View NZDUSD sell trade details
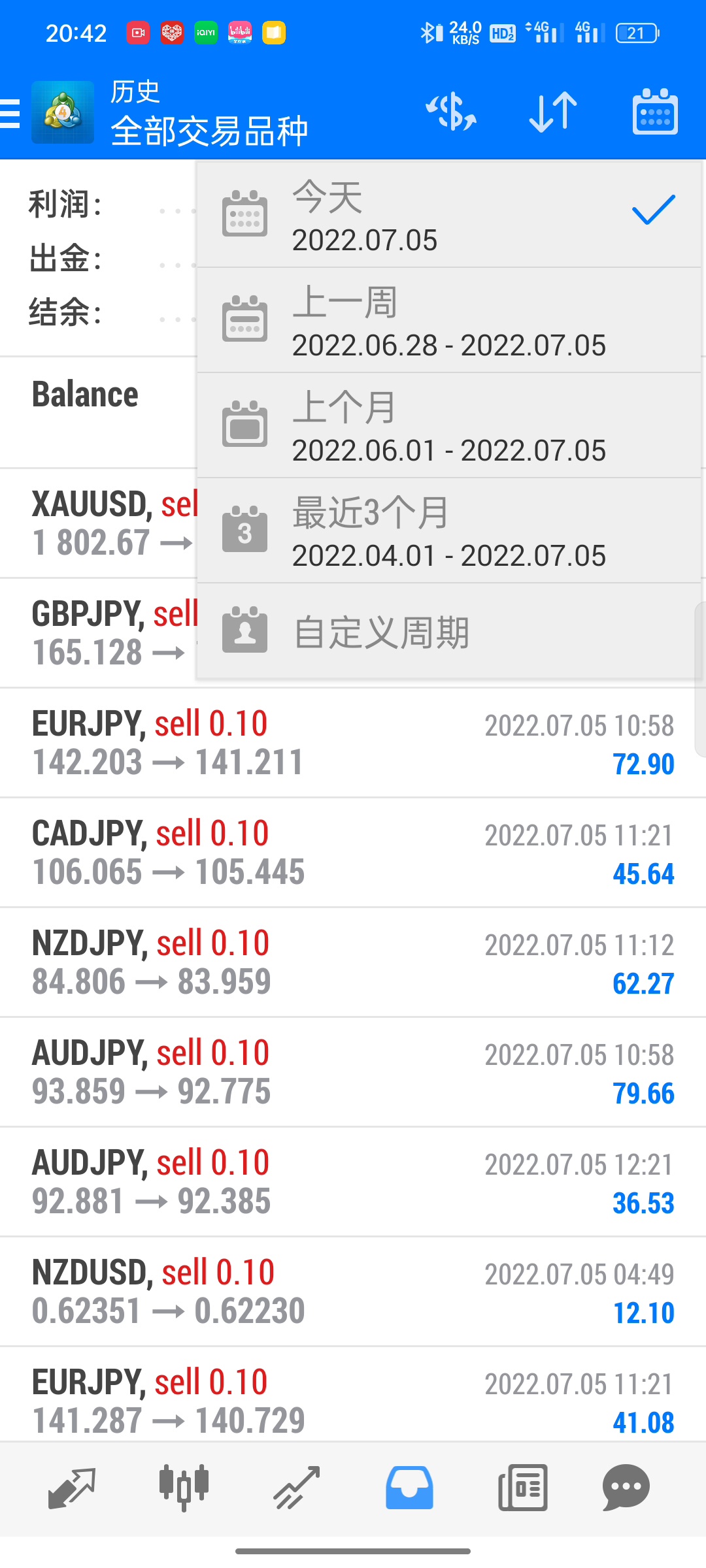Image resolution: width=706 pixels, height=1568 pixels. tap(353, 1292)
